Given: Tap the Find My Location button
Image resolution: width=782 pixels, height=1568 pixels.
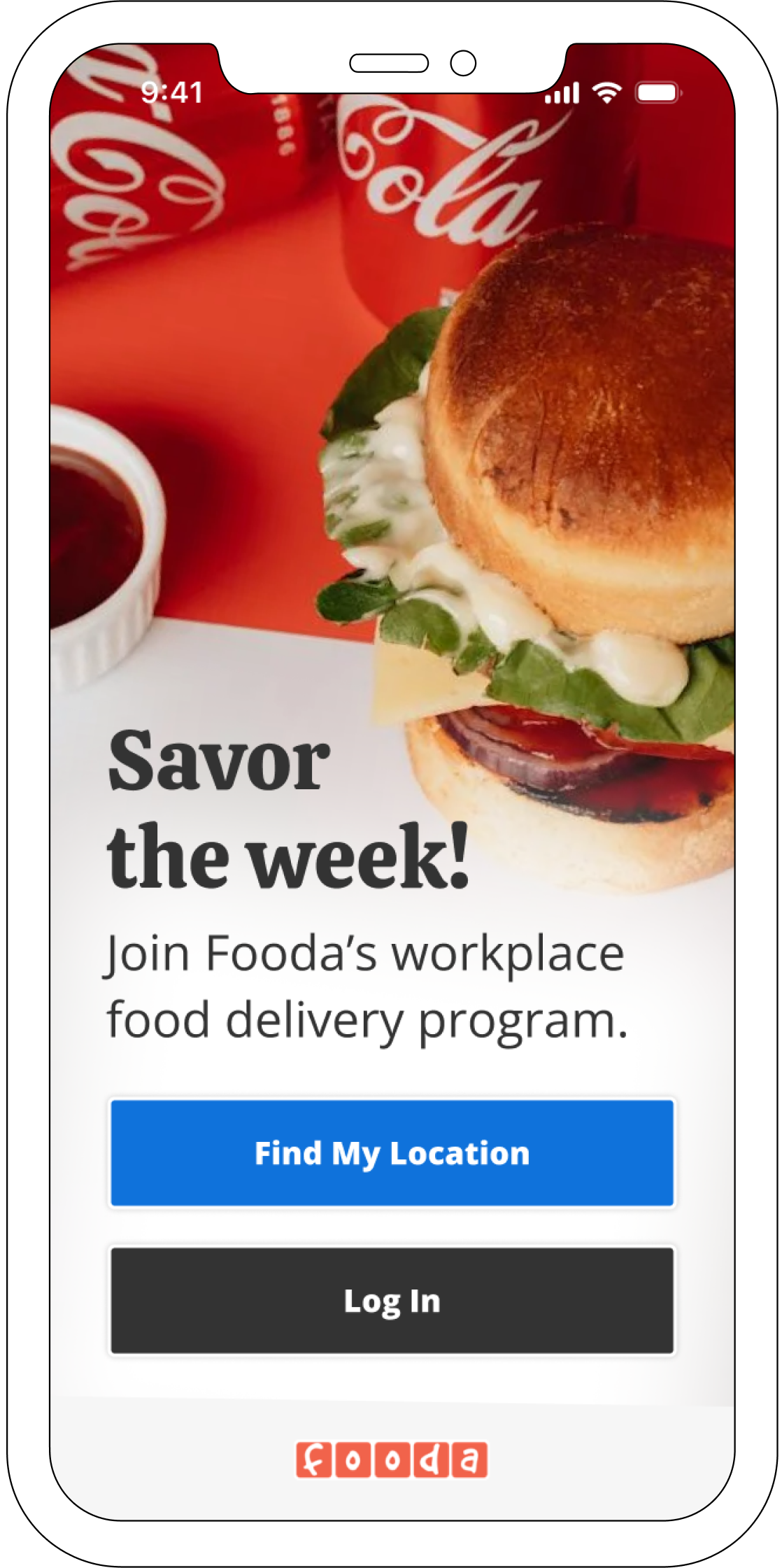Looking at the screenshot, I should click(x=392, y=1152).
